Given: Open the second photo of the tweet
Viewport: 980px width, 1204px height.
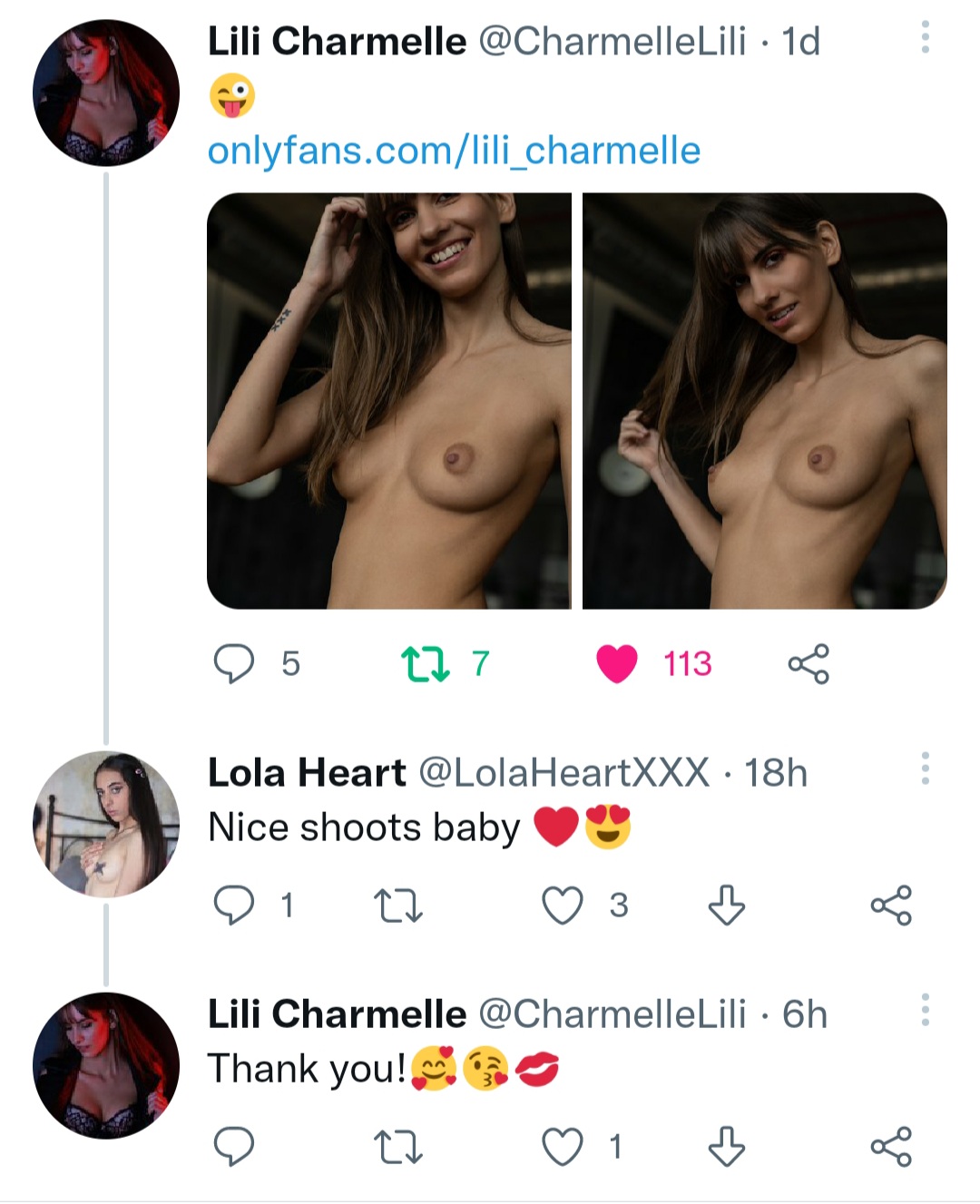Looking at the screenshot, I should coord(764,400).
